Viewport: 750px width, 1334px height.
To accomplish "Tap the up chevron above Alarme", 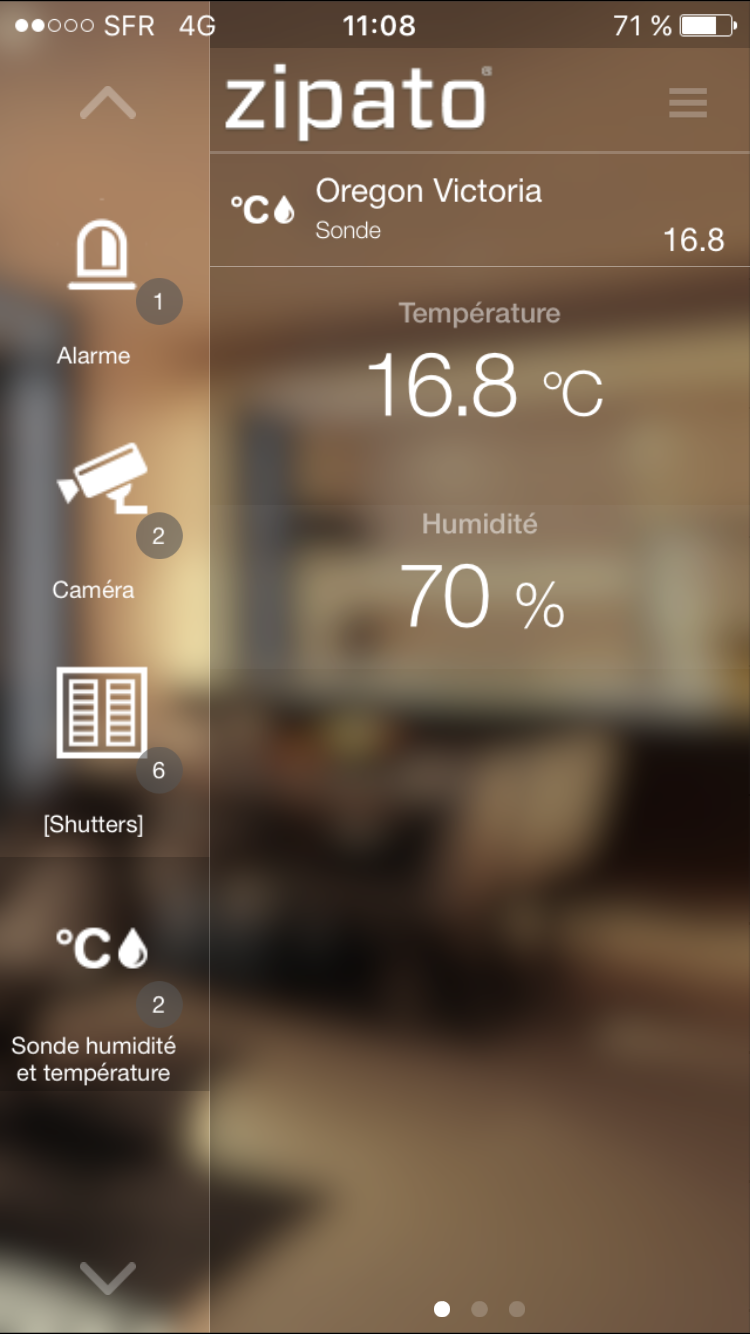I will [x=107, y=103].
